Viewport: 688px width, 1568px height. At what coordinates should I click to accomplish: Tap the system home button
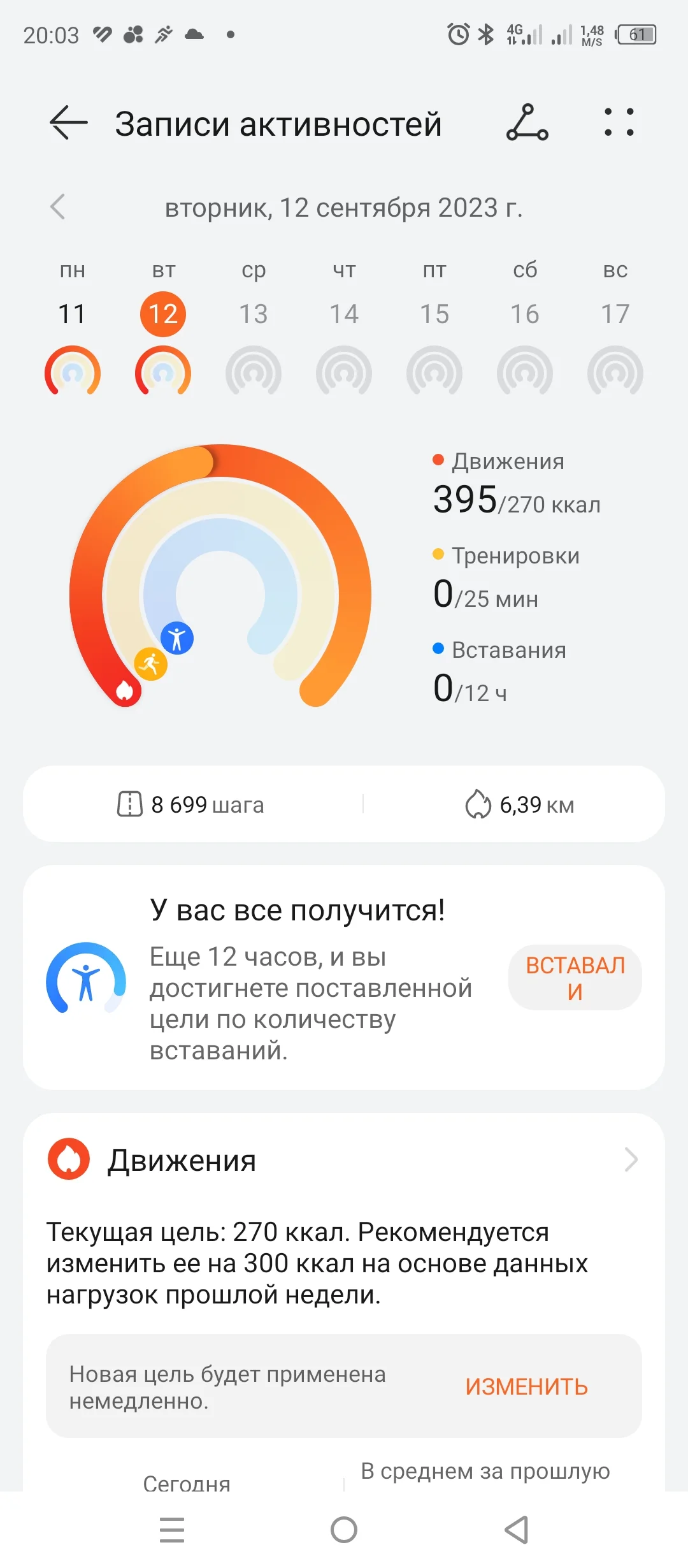pos(344,1530)
